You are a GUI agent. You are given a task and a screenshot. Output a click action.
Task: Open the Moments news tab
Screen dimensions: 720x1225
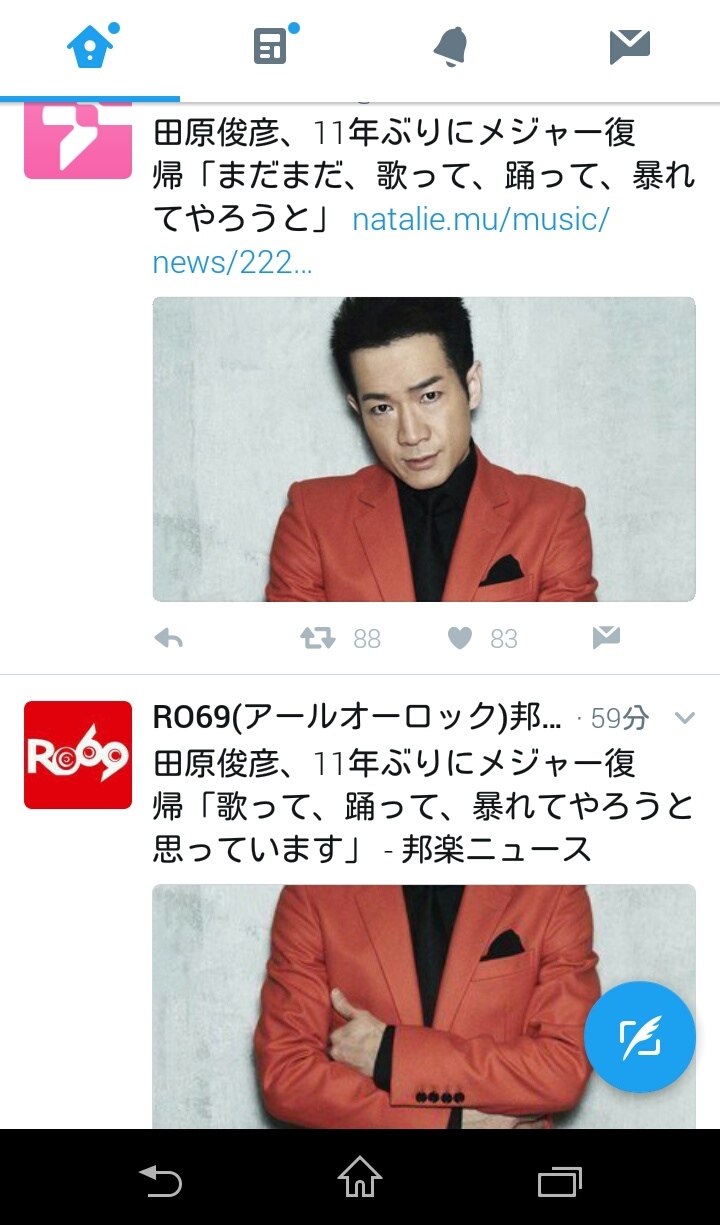272,46
